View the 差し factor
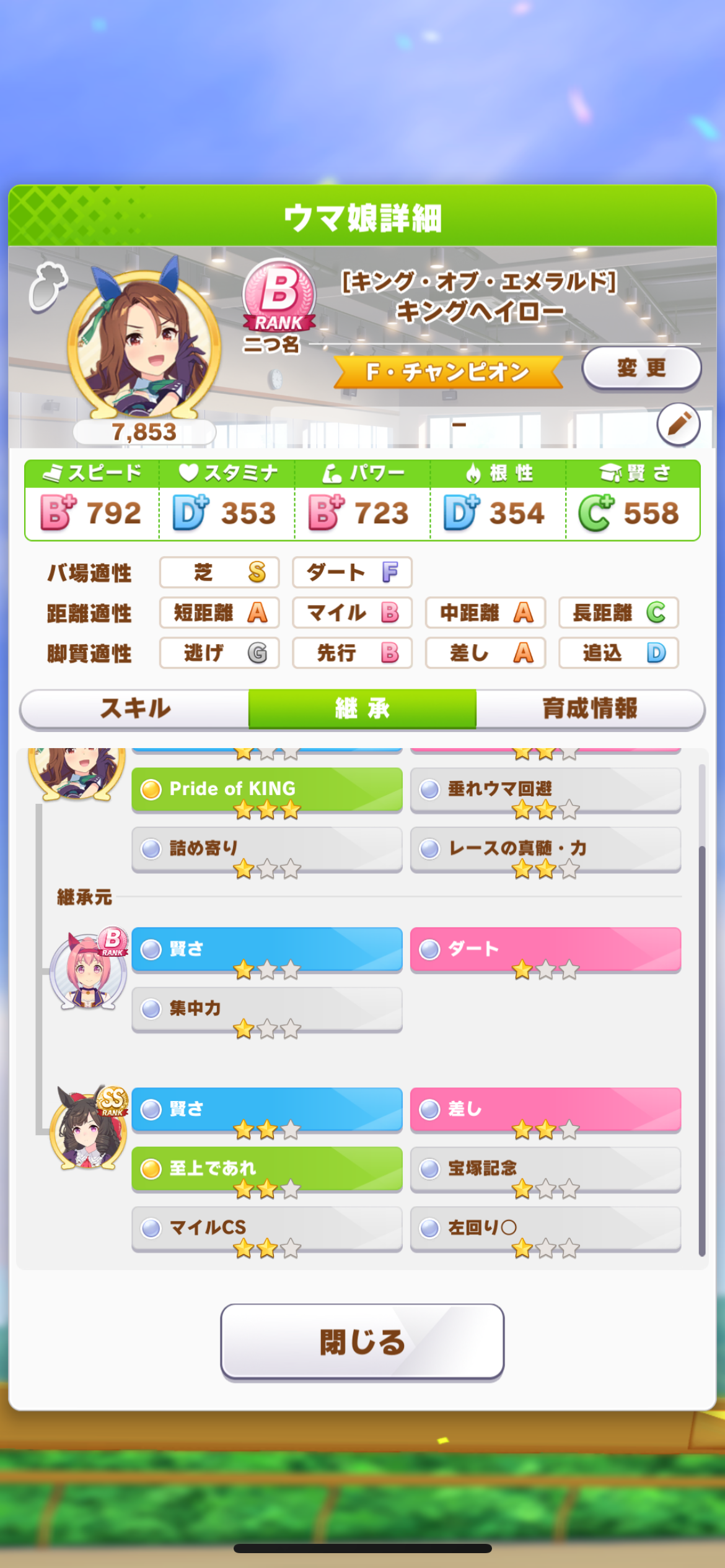725x1568 pixels. [x=545, y=1109]
